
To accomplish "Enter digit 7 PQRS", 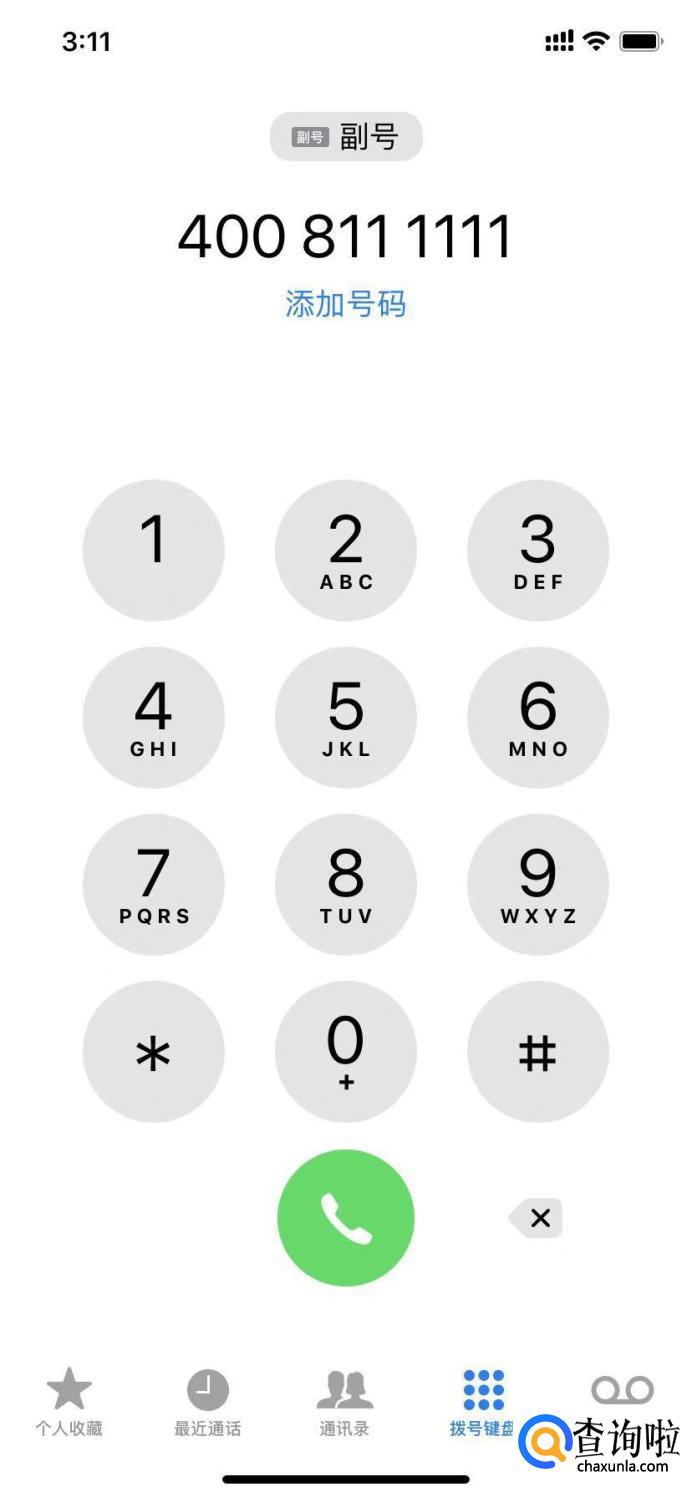I will click(x=153, y=885).
